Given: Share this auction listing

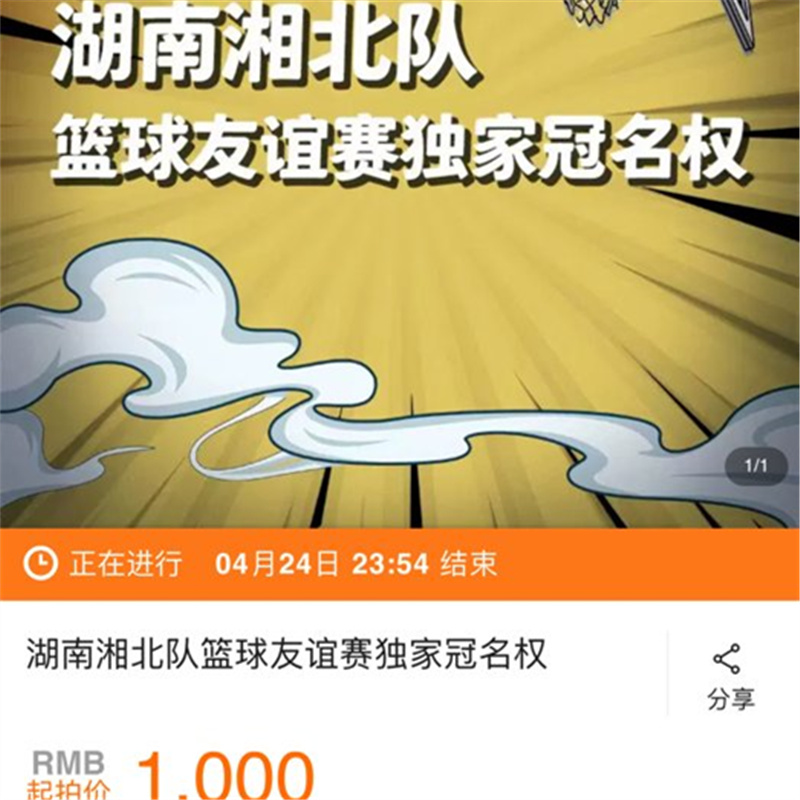Looking at the screenshot, I should pyautogui.click(x=729, y=676).
